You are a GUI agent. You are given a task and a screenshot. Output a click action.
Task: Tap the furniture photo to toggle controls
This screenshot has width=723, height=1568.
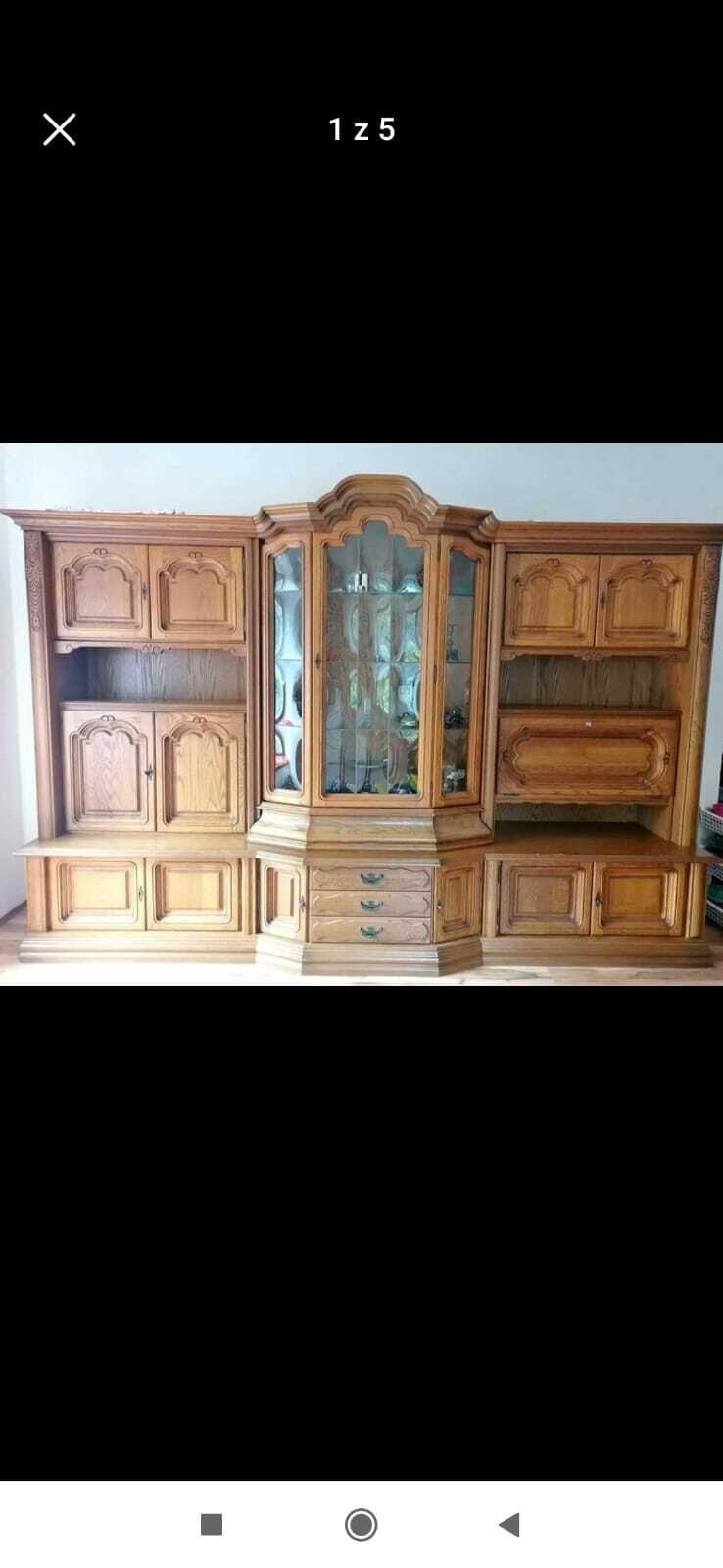[x=361, y=713]
